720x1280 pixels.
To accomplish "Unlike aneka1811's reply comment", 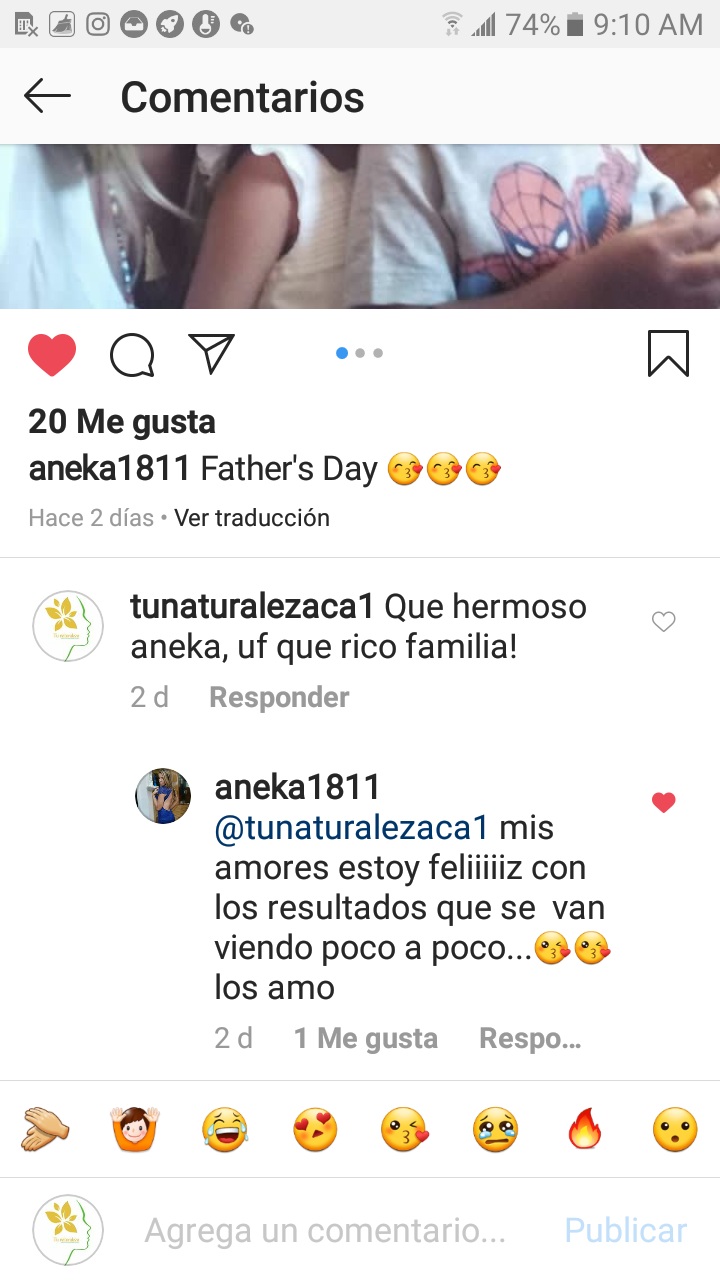I will (x=663, y=802).
